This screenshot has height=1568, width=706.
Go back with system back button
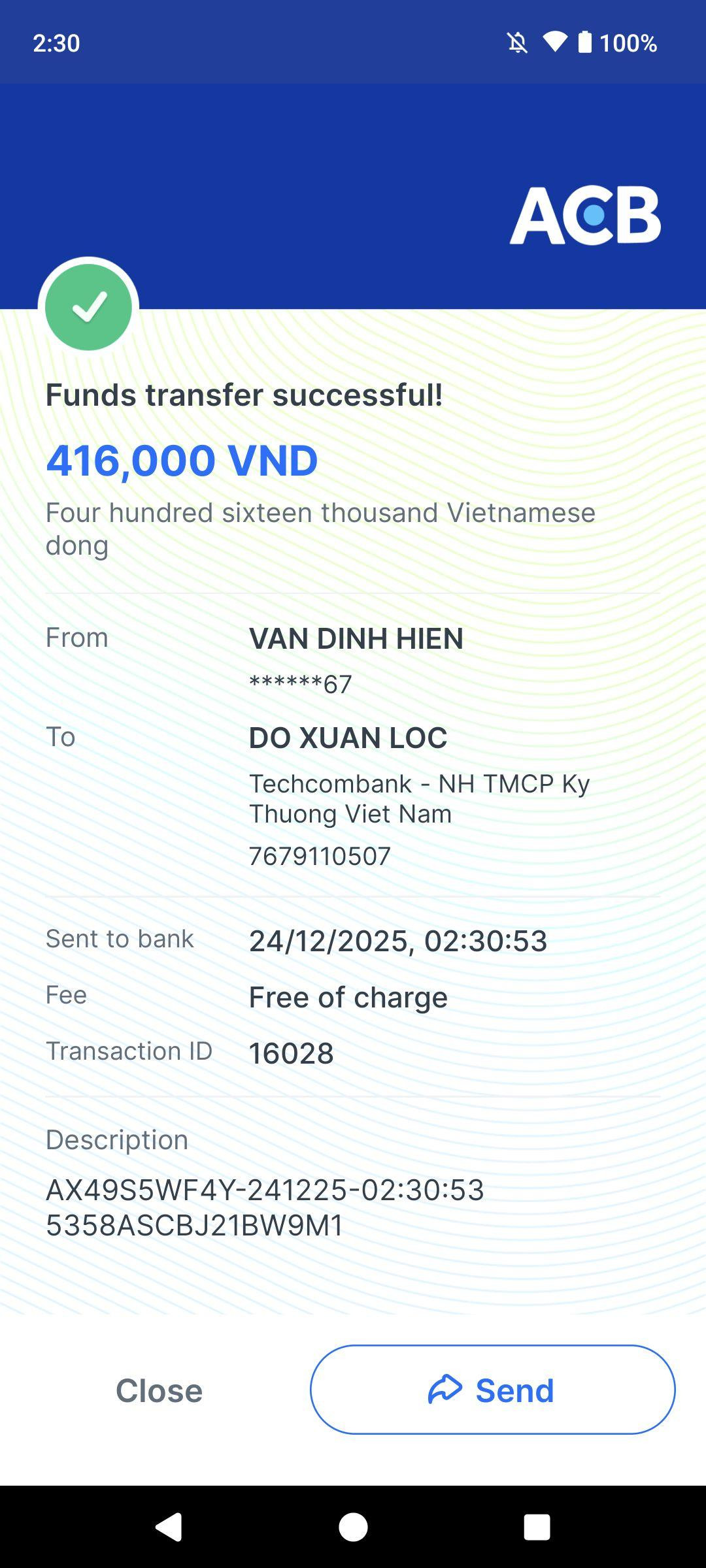pos(169,1527)
